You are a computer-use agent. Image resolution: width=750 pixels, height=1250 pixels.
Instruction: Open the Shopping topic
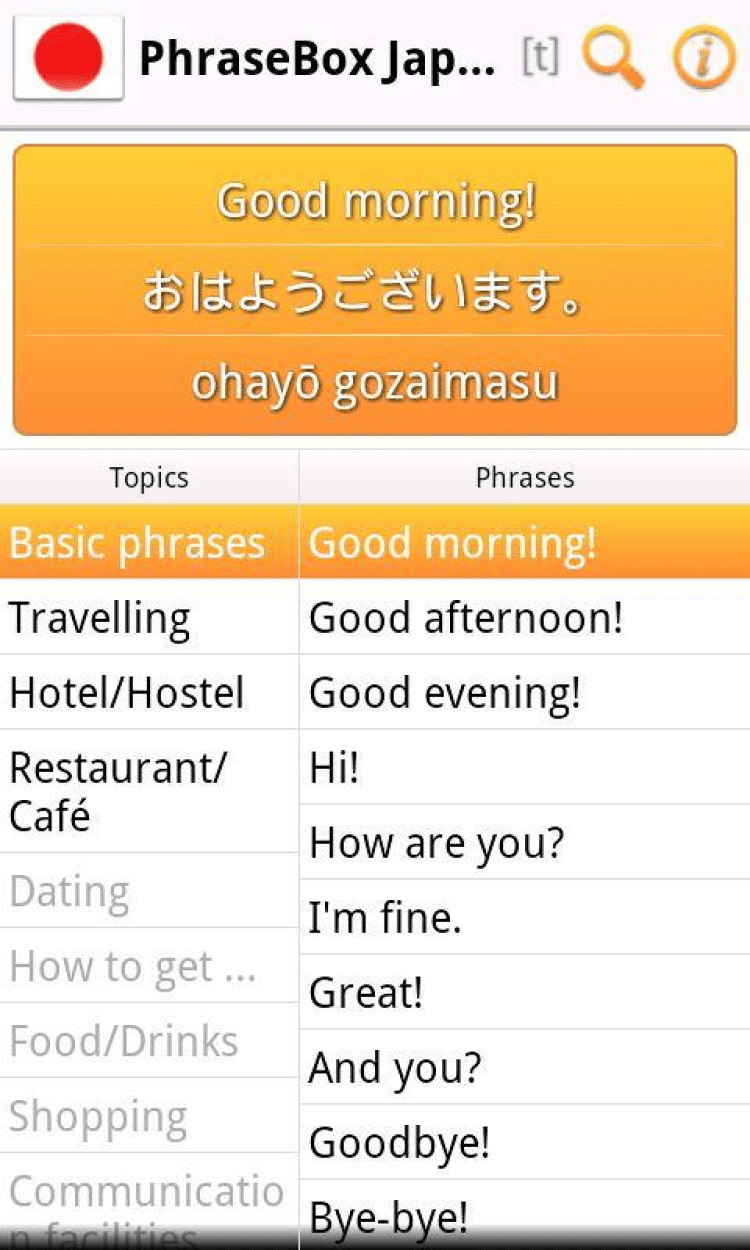[149, 1116]
